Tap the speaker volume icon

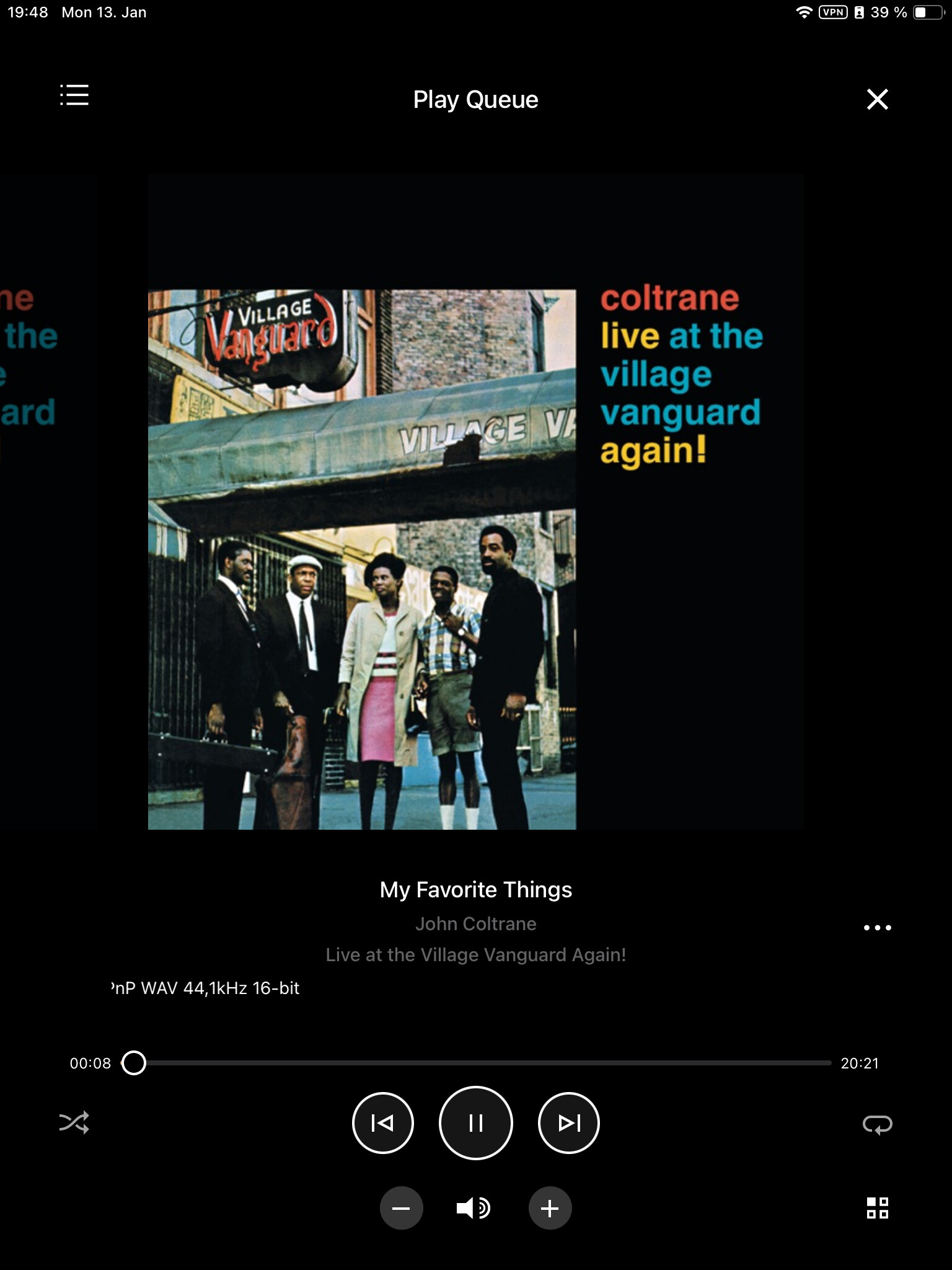click(474, 1208)
